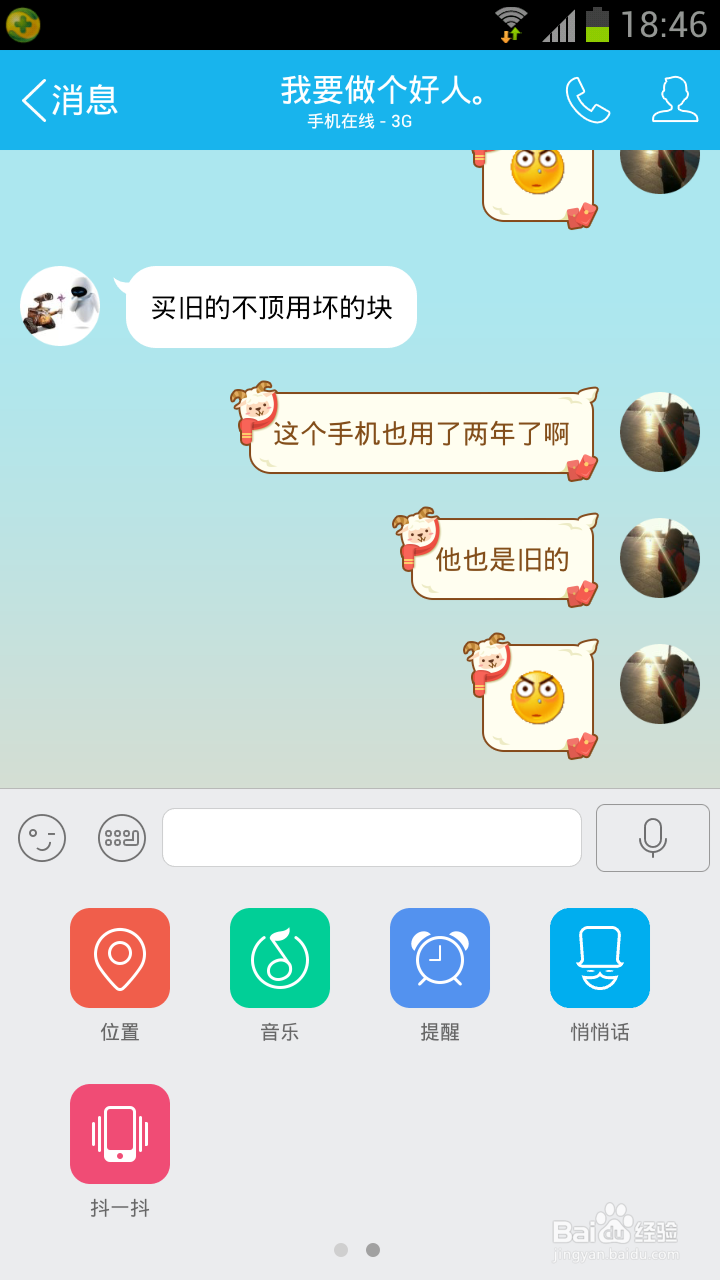The width and height of the screenshot is (720, 1280).
Task: Open the 提醒 reminder tool
Action: [x=440, y=957]
